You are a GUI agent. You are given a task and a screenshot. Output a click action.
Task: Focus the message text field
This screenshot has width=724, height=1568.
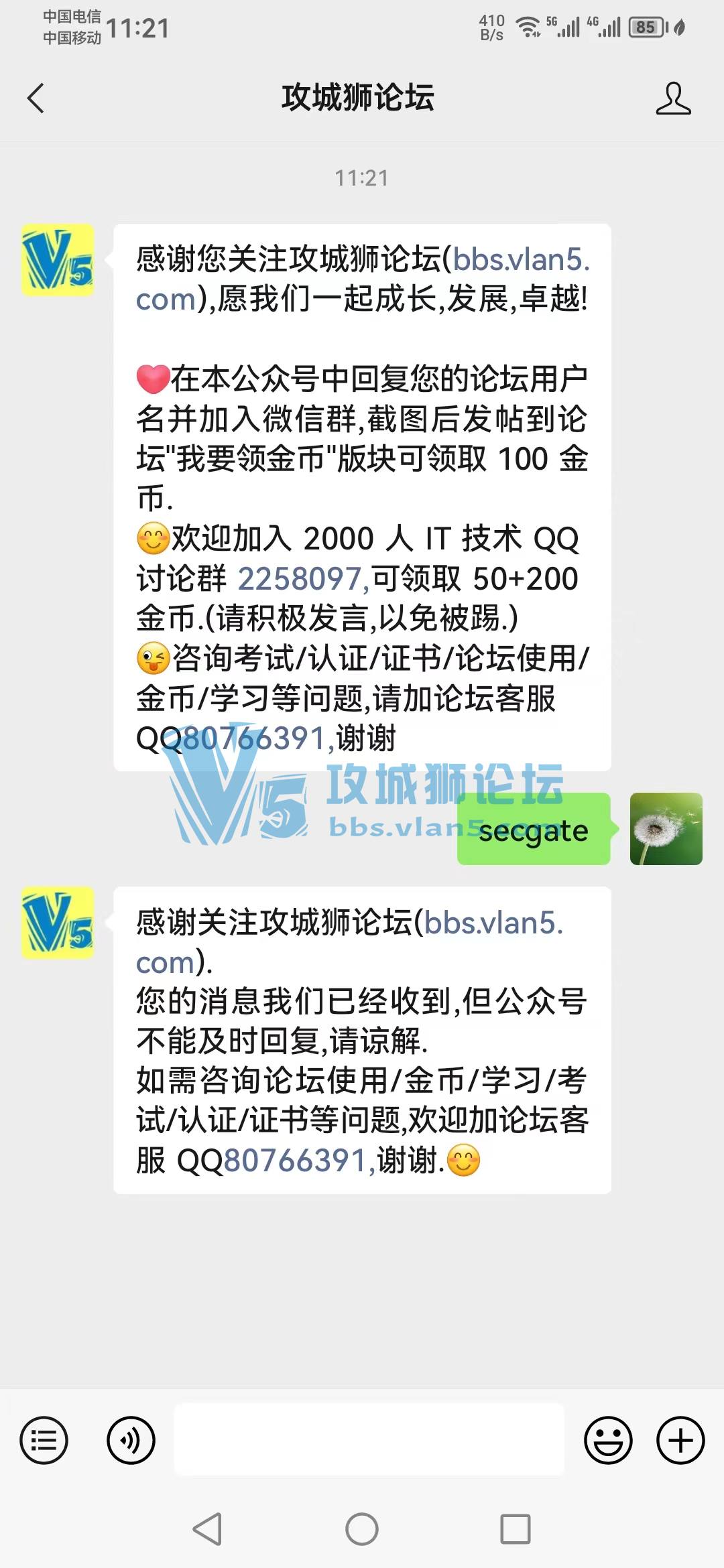[x=369, y=1440]
